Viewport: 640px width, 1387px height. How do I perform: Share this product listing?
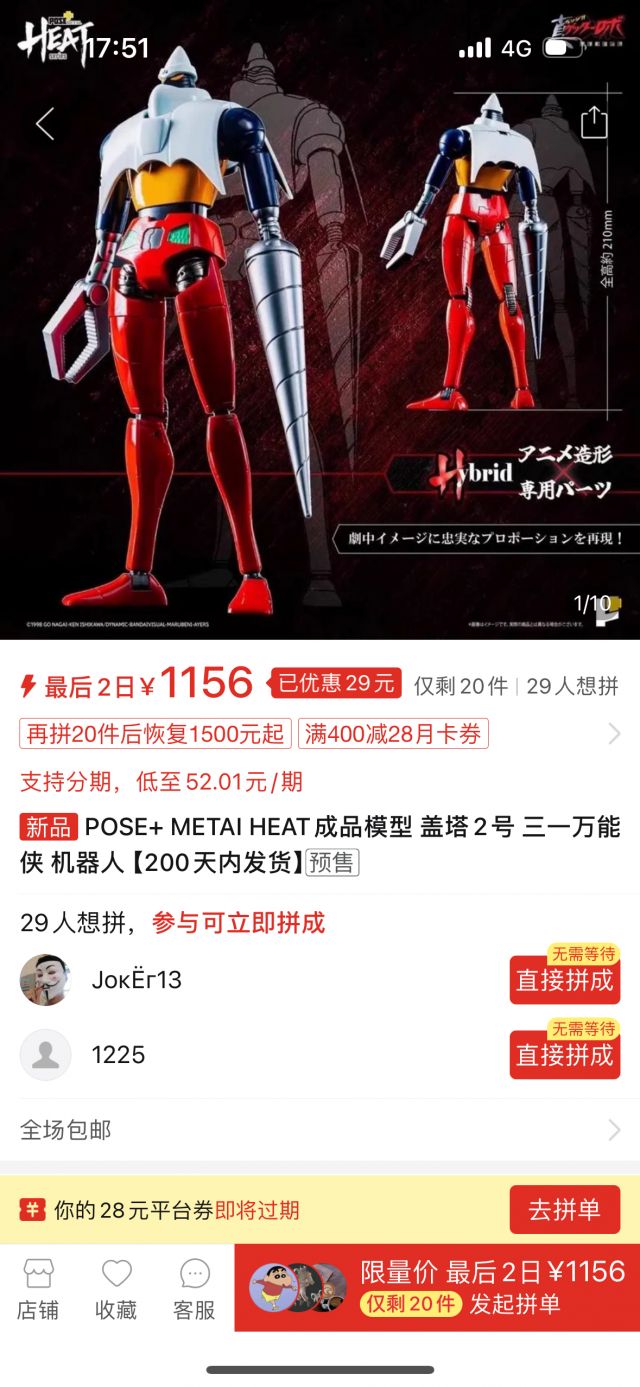click(594, 122)
